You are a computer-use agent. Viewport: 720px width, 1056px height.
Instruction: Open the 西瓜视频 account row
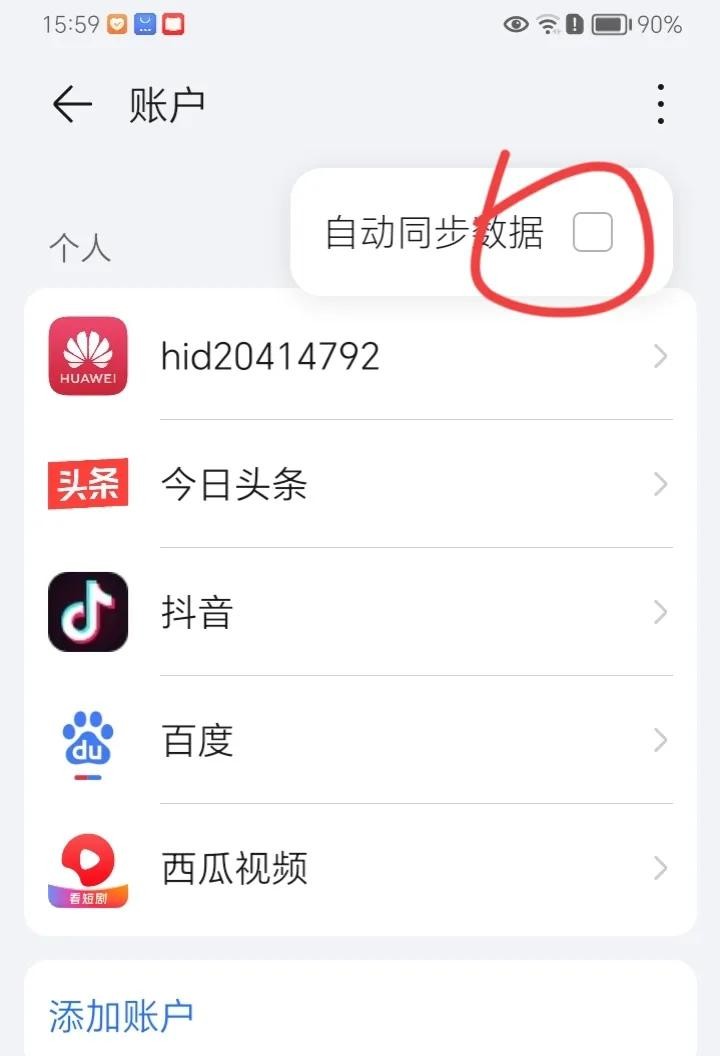click(x=360, y=868)
